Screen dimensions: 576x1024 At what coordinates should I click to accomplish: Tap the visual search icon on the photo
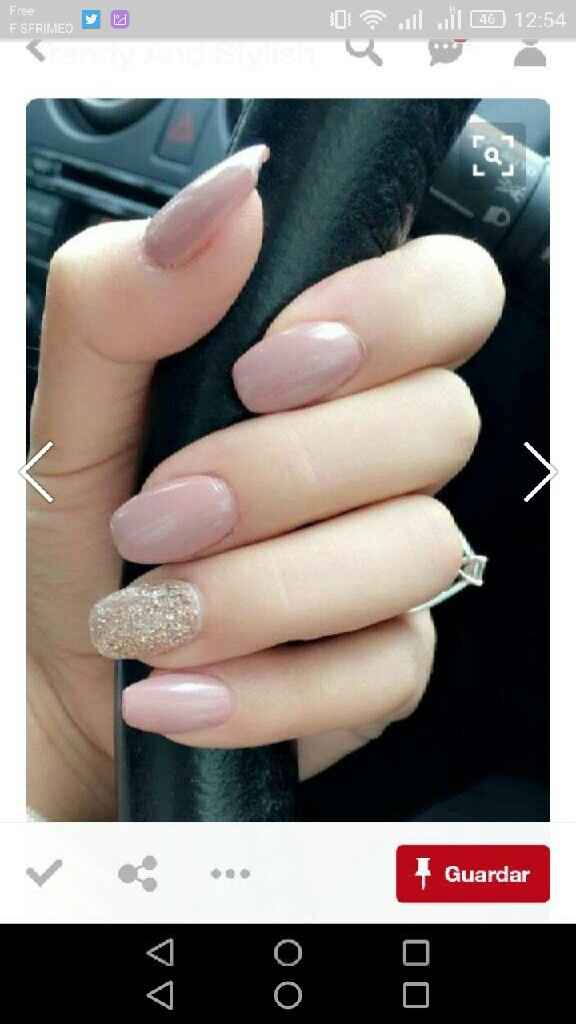coord(493,155)
